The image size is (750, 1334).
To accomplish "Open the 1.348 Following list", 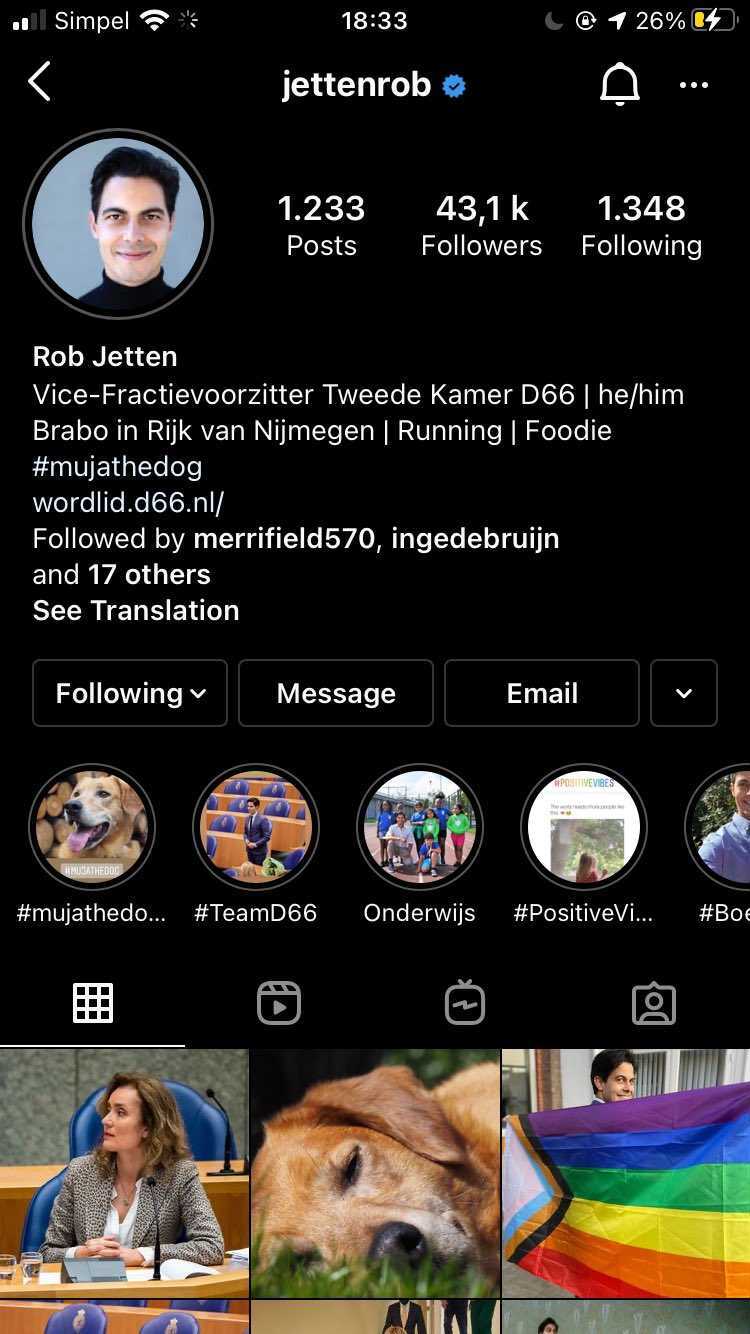I will point(641,226).
